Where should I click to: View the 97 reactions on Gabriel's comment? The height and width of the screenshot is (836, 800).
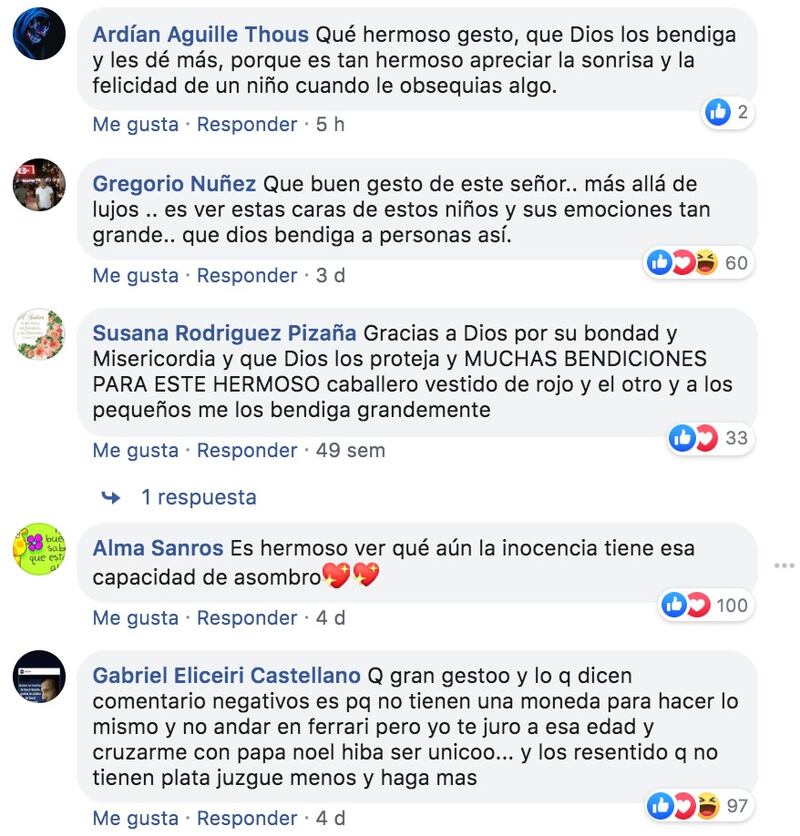[x=699, y=805]
